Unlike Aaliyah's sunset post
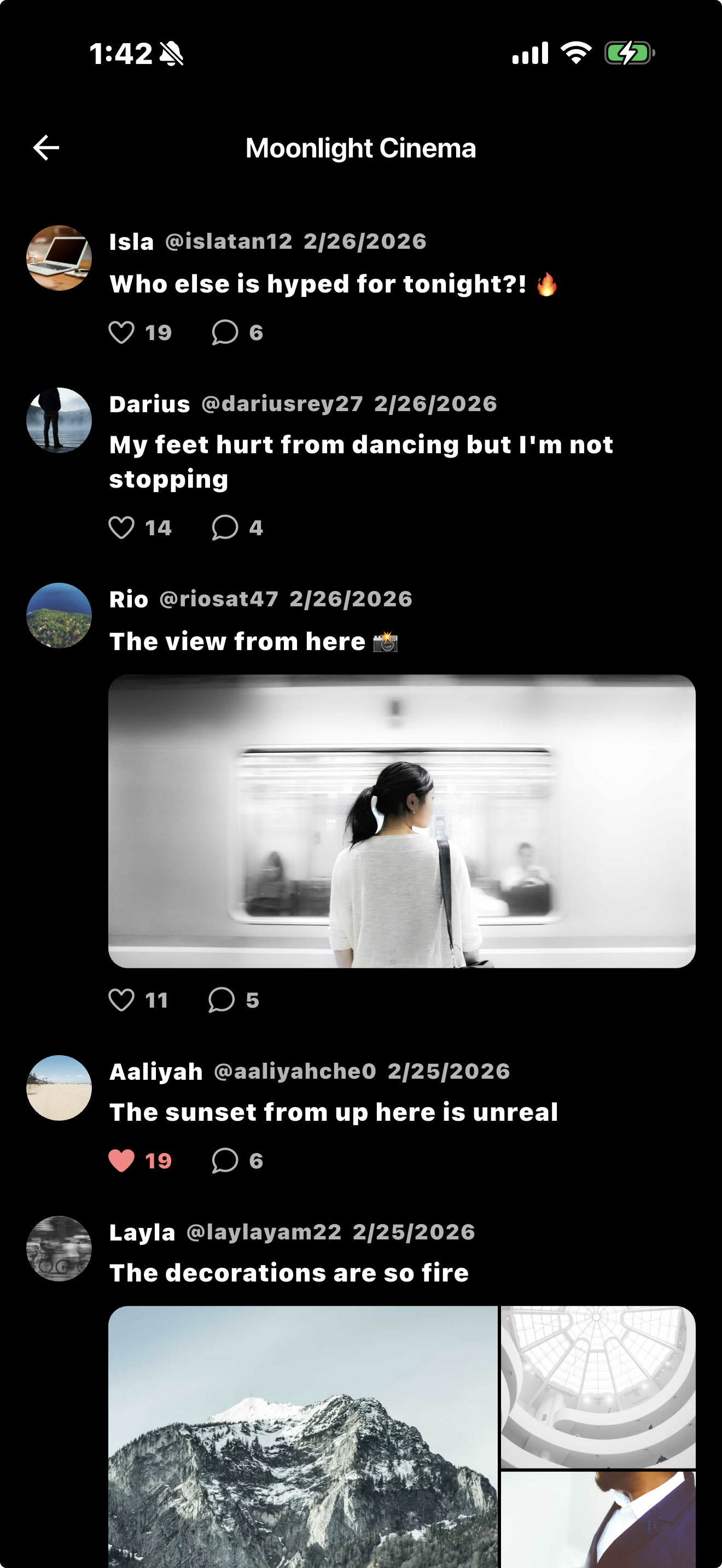Screen dimensions: 722x1568 (121, 1161)
